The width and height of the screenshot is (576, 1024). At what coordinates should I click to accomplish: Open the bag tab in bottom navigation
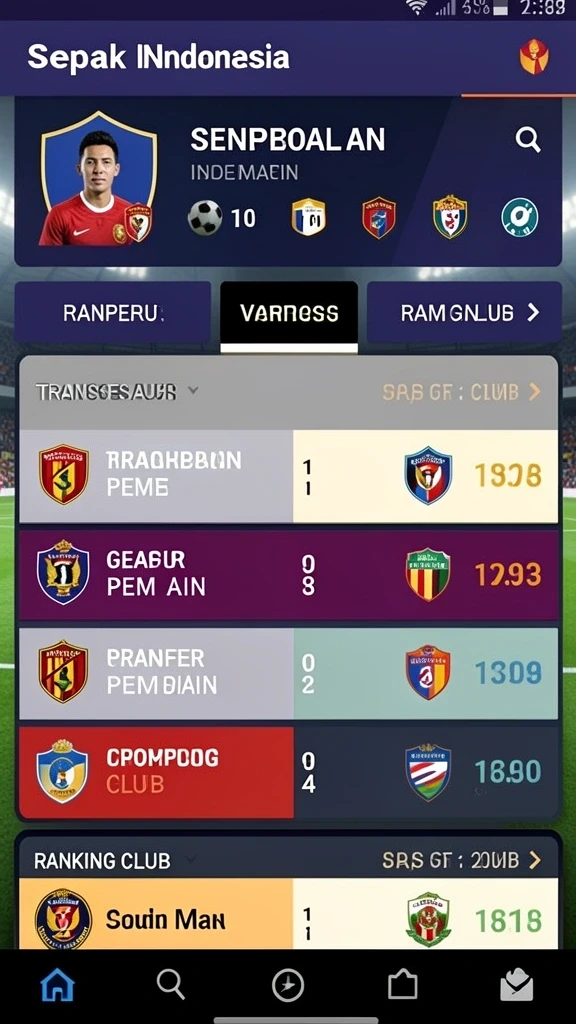click(402, 984)
